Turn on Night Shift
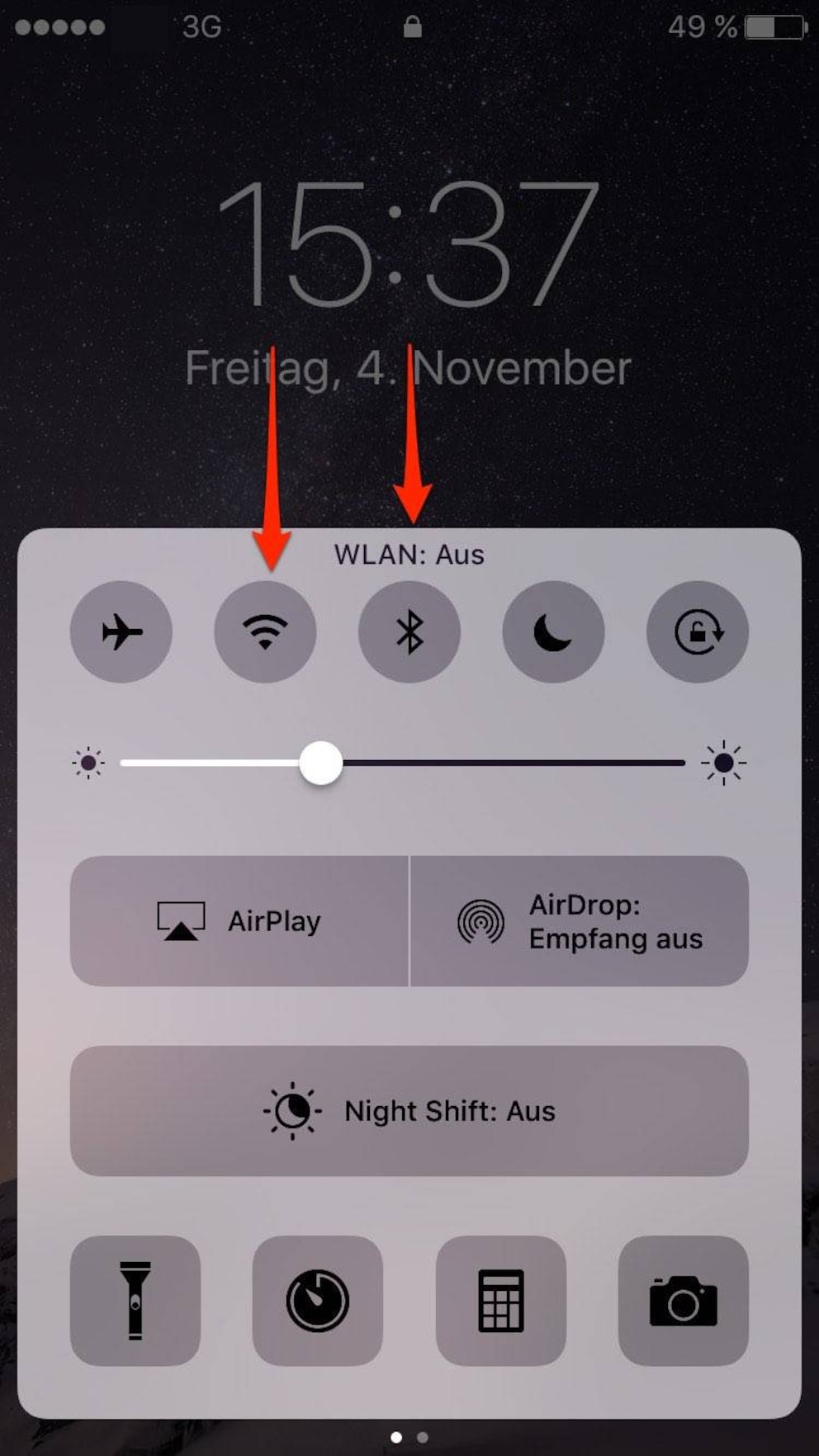 [x=409, y=1111]
